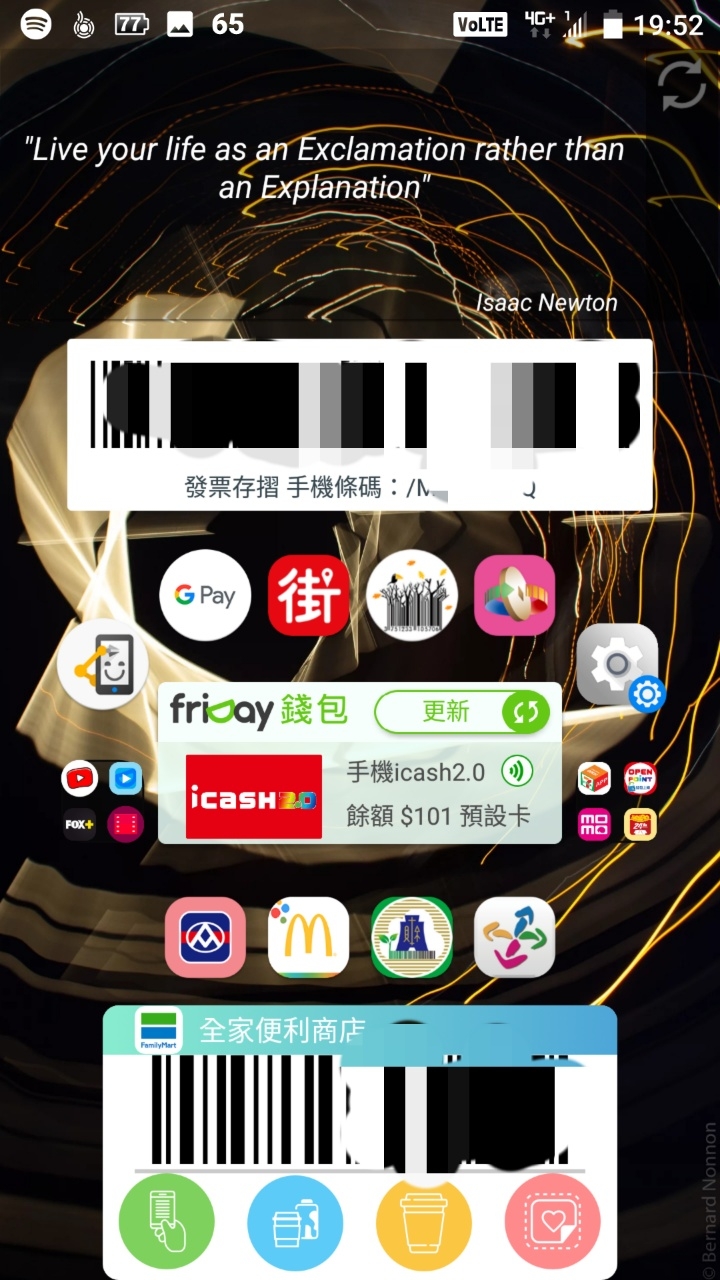
Task: Open the barcode tree app icon
Action: click(412, 595)
